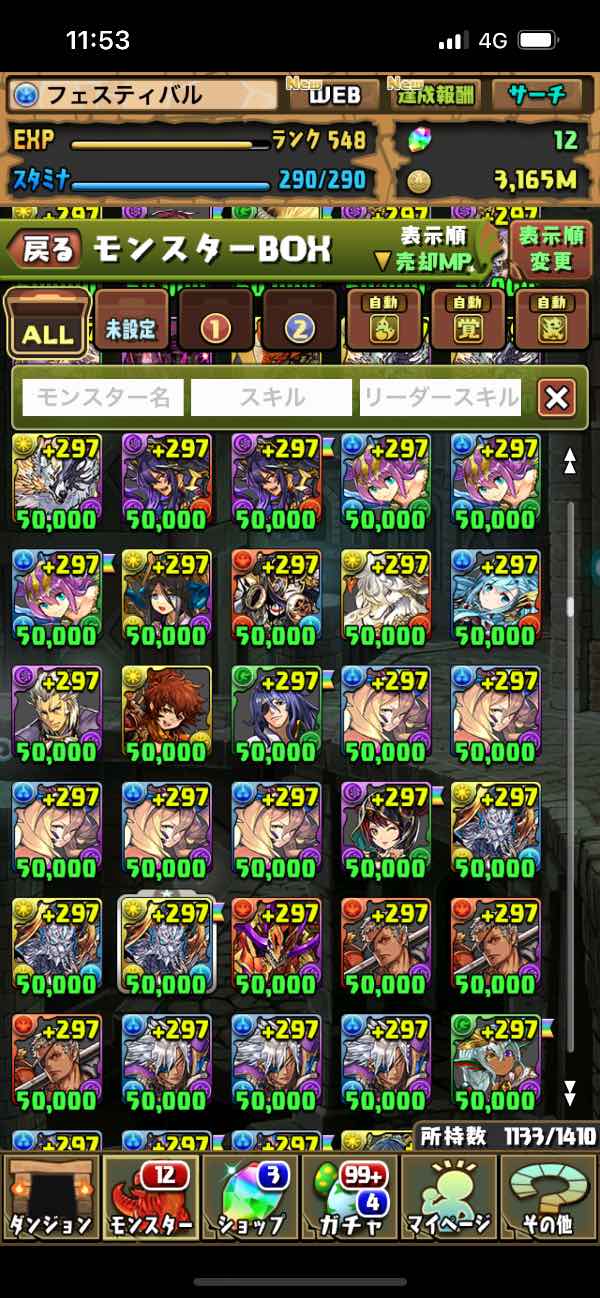This screenshot has width=600, height=1298.
Task: Open the WEB button
Action: point(334,95)
